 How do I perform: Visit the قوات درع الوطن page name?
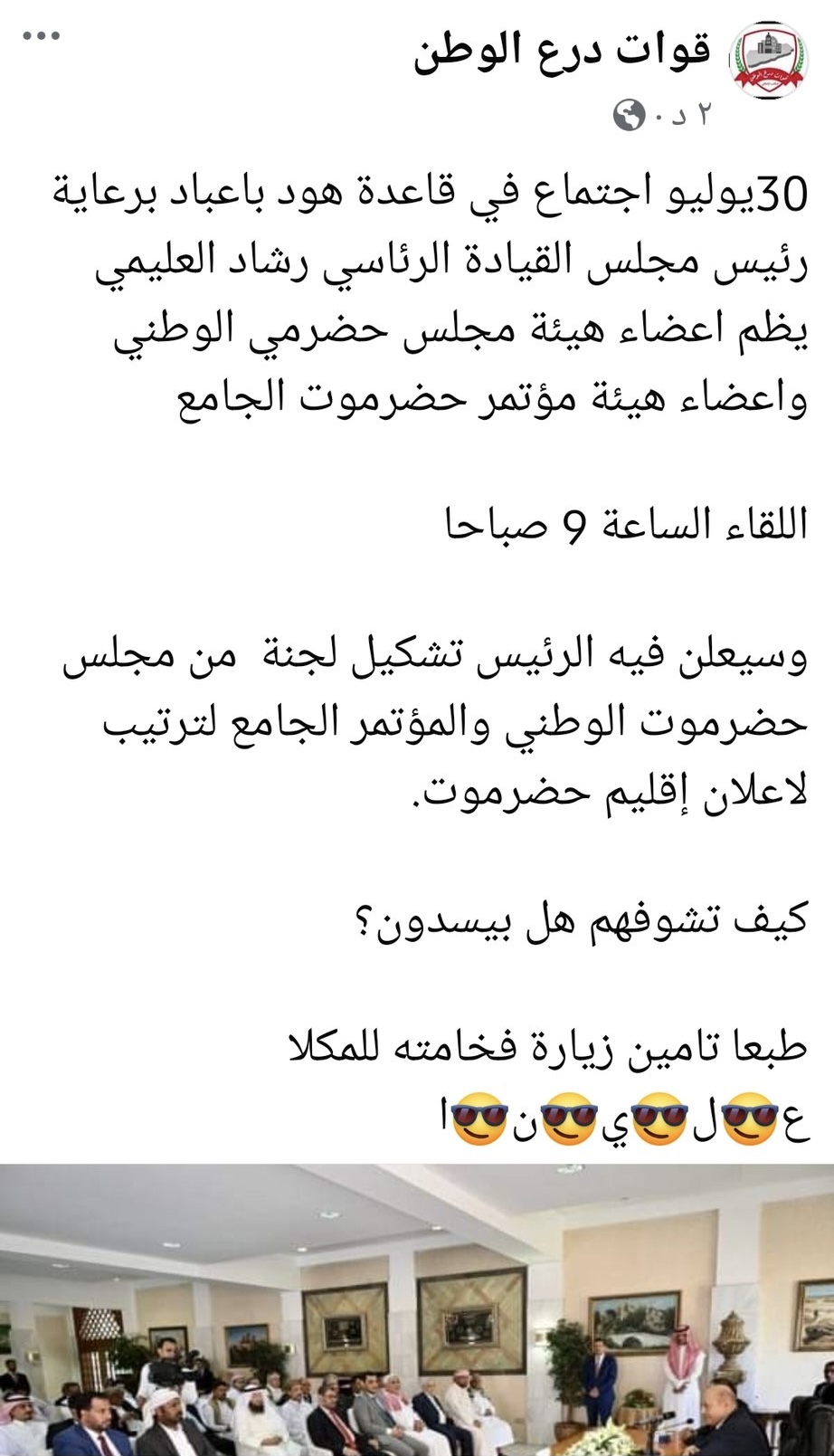click(563, 52)
